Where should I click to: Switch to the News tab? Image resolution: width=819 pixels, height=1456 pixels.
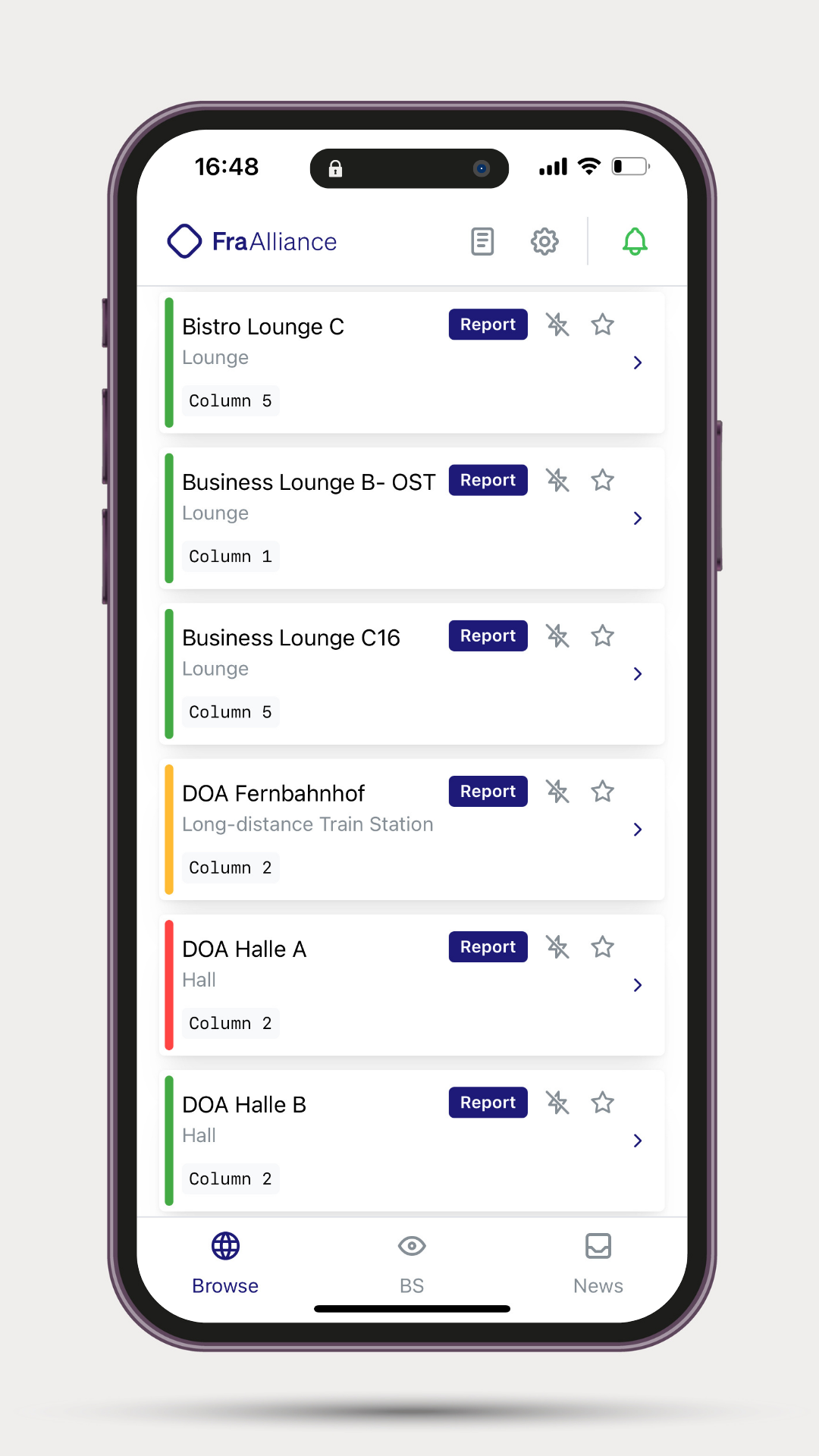pyautogui.click(x=598, y=1263)
